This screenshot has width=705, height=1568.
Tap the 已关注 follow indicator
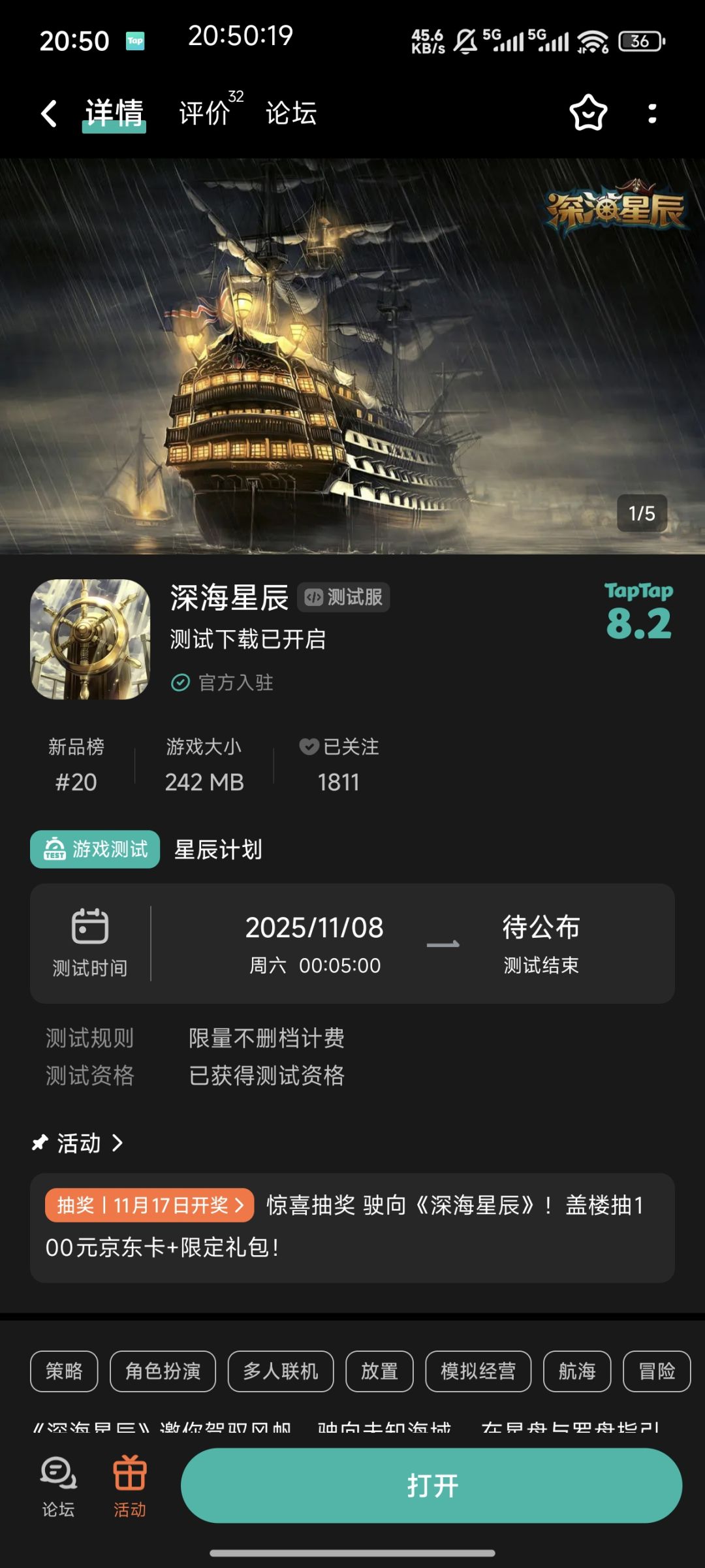point(339,764)
